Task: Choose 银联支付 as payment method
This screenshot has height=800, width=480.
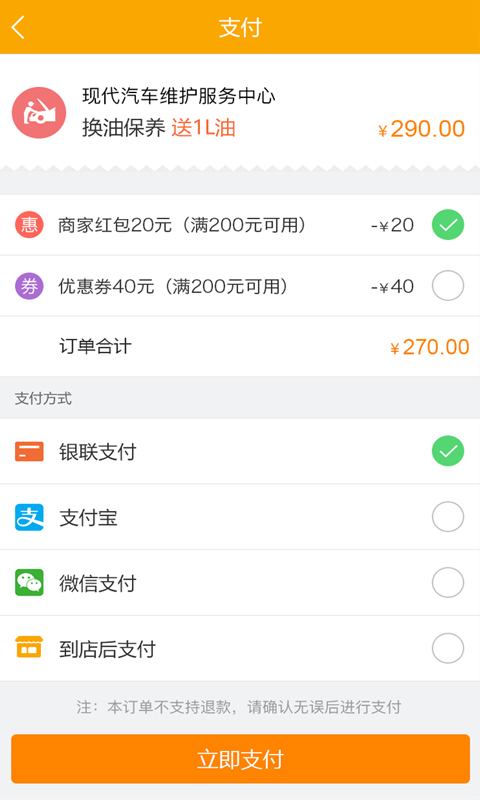Action: pyautogui.click(x=240, y=451)
